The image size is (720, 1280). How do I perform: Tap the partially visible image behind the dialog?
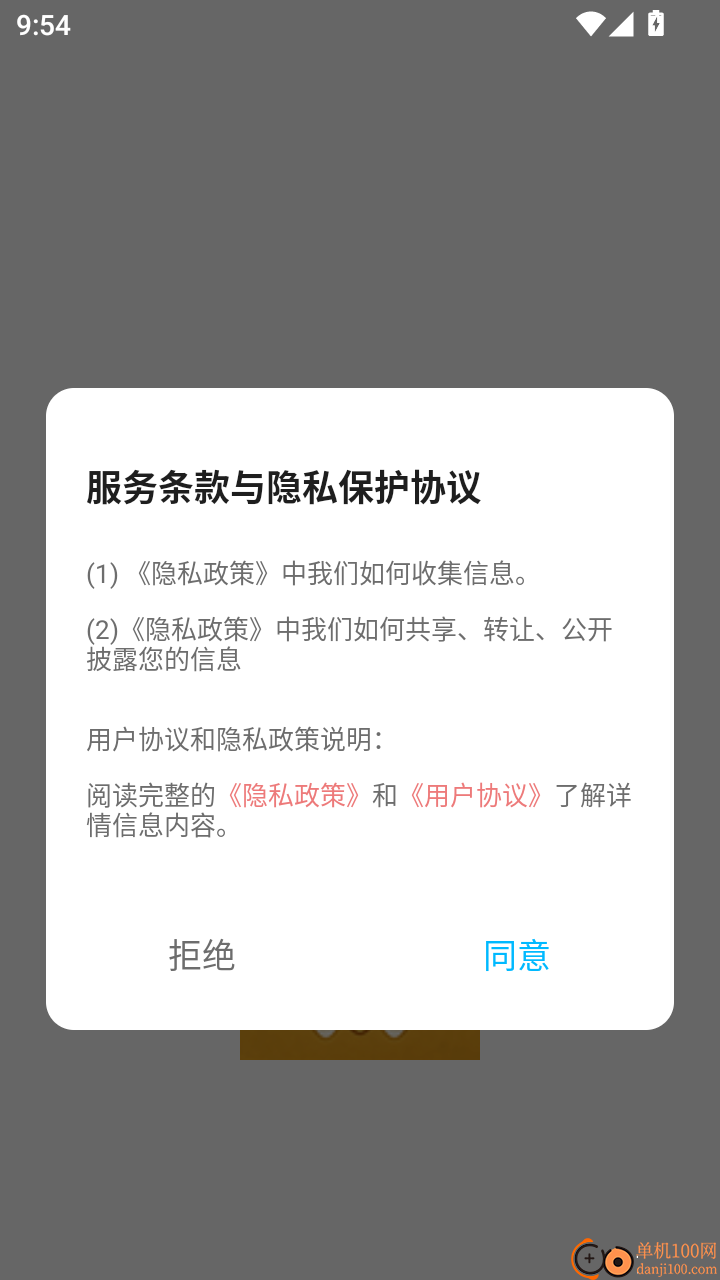coord(360,1043)
